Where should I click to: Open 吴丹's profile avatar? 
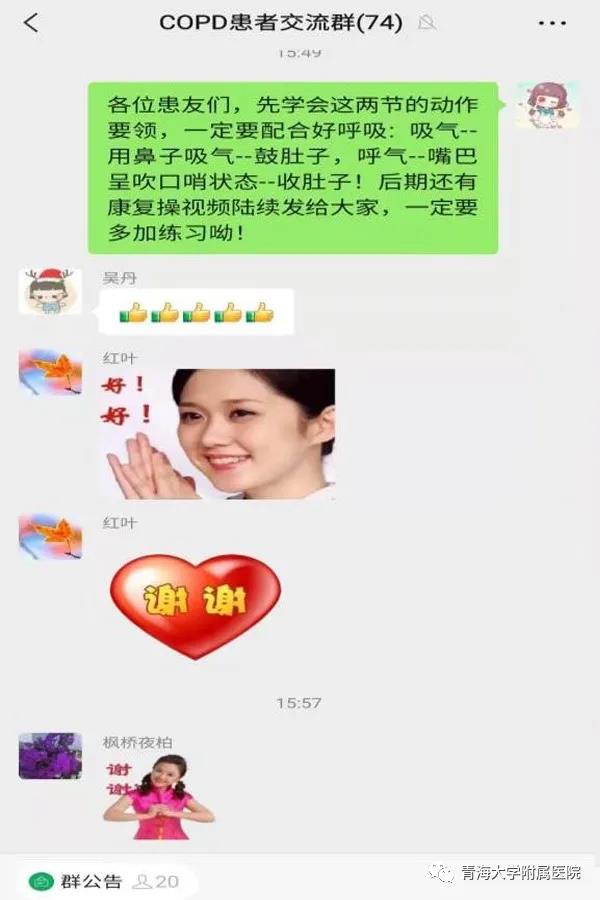click(50, 292)
